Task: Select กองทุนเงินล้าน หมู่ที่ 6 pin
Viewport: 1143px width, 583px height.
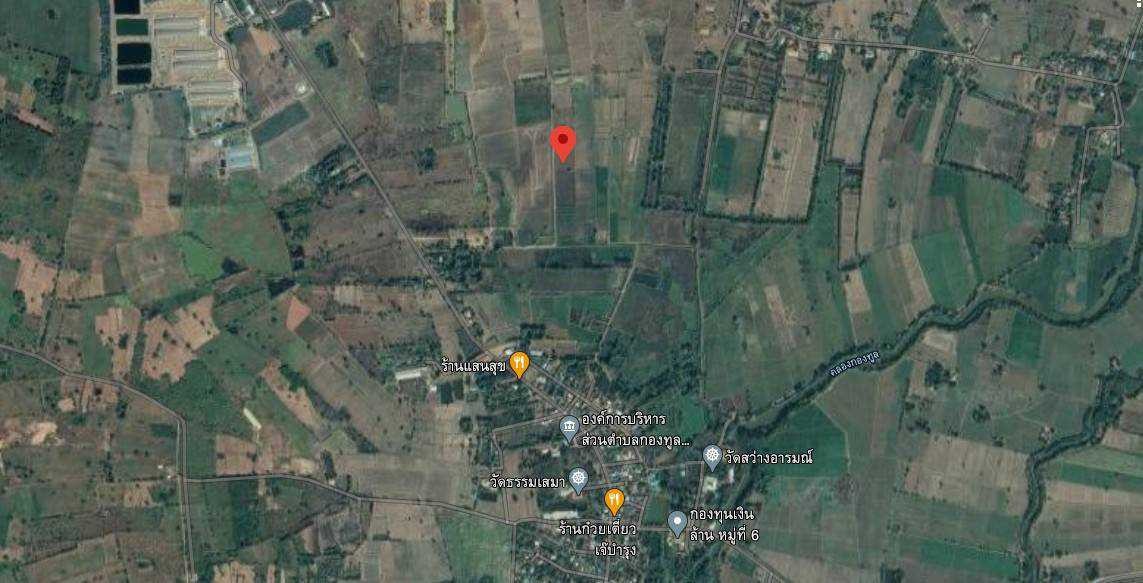Action: 677,522
